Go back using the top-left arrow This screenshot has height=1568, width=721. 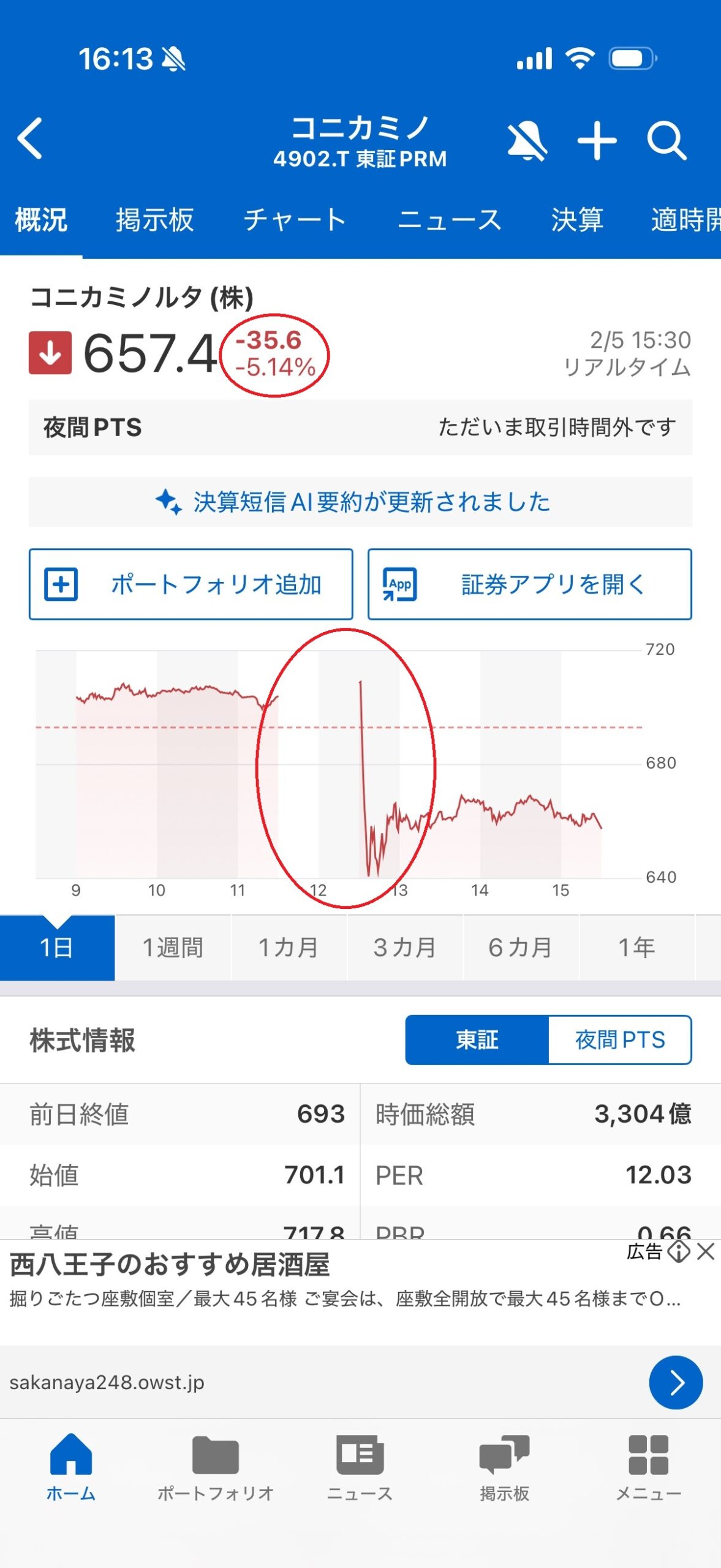click(30, 138)
